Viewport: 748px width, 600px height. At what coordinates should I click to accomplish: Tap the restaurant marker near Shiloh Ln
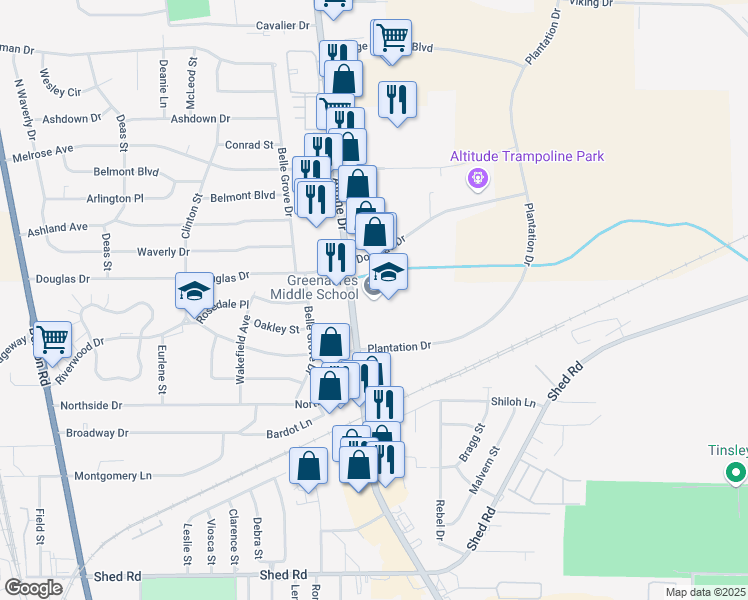pyautogui.click(x=384, y=404)
